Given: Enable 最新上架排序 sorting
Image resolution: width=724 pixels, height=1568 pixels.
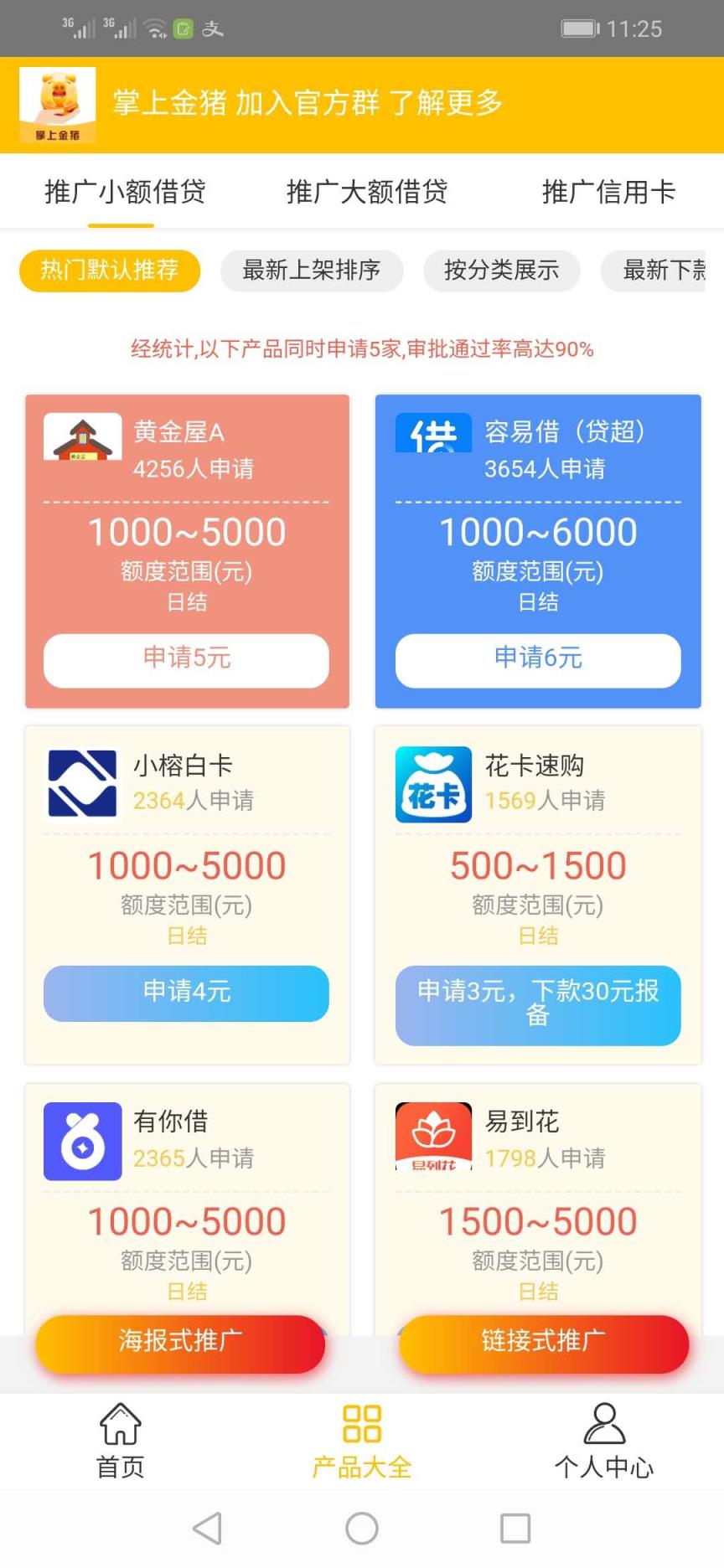Looking at the screenshot, I should 311,271.
